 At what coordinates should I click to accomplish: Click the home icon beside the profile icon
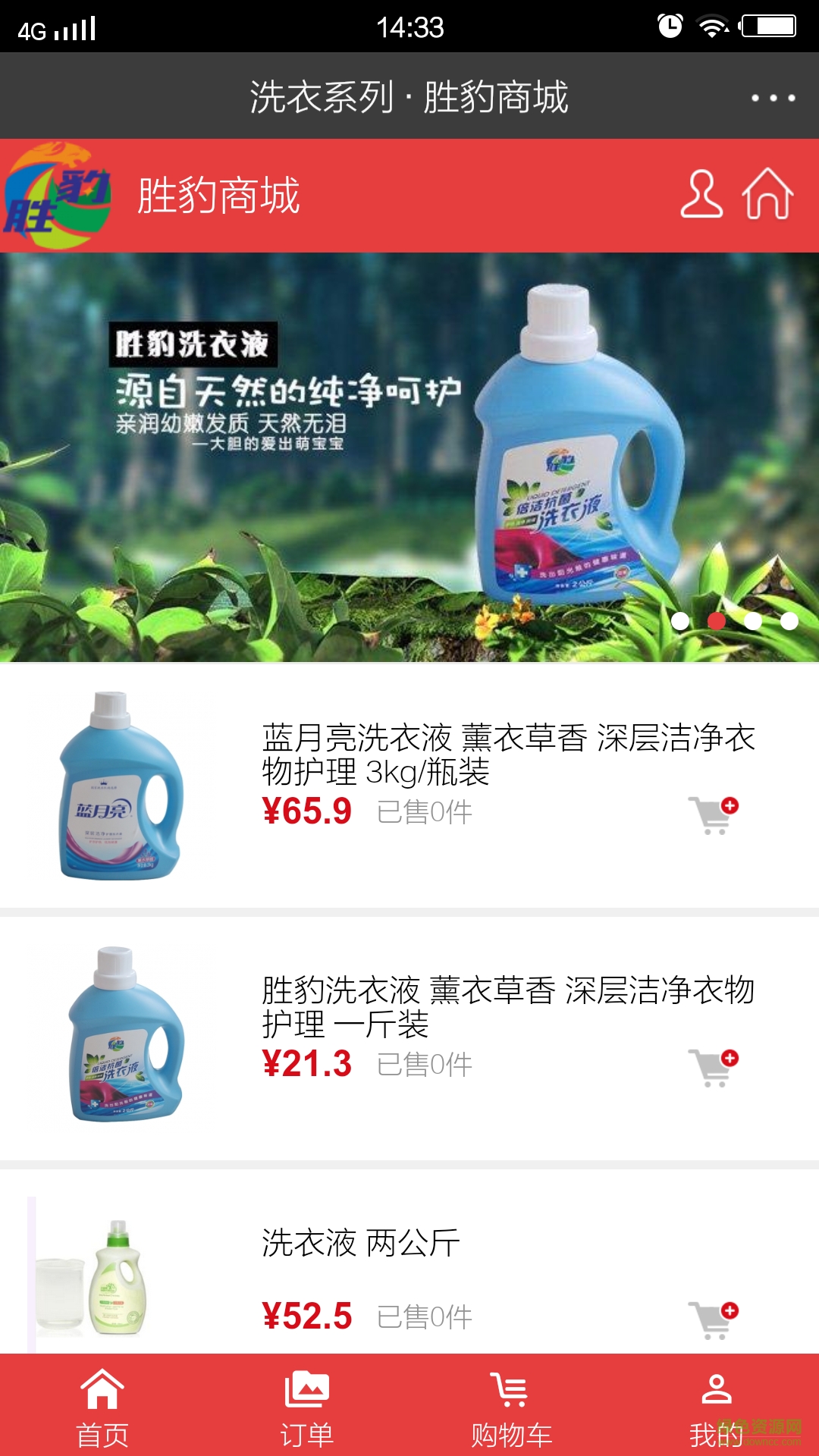point(768,196)
